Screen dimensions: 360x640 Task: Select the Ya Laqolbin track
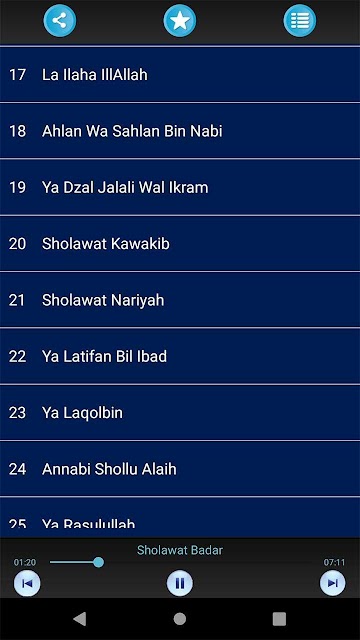[x=180, y=413]
